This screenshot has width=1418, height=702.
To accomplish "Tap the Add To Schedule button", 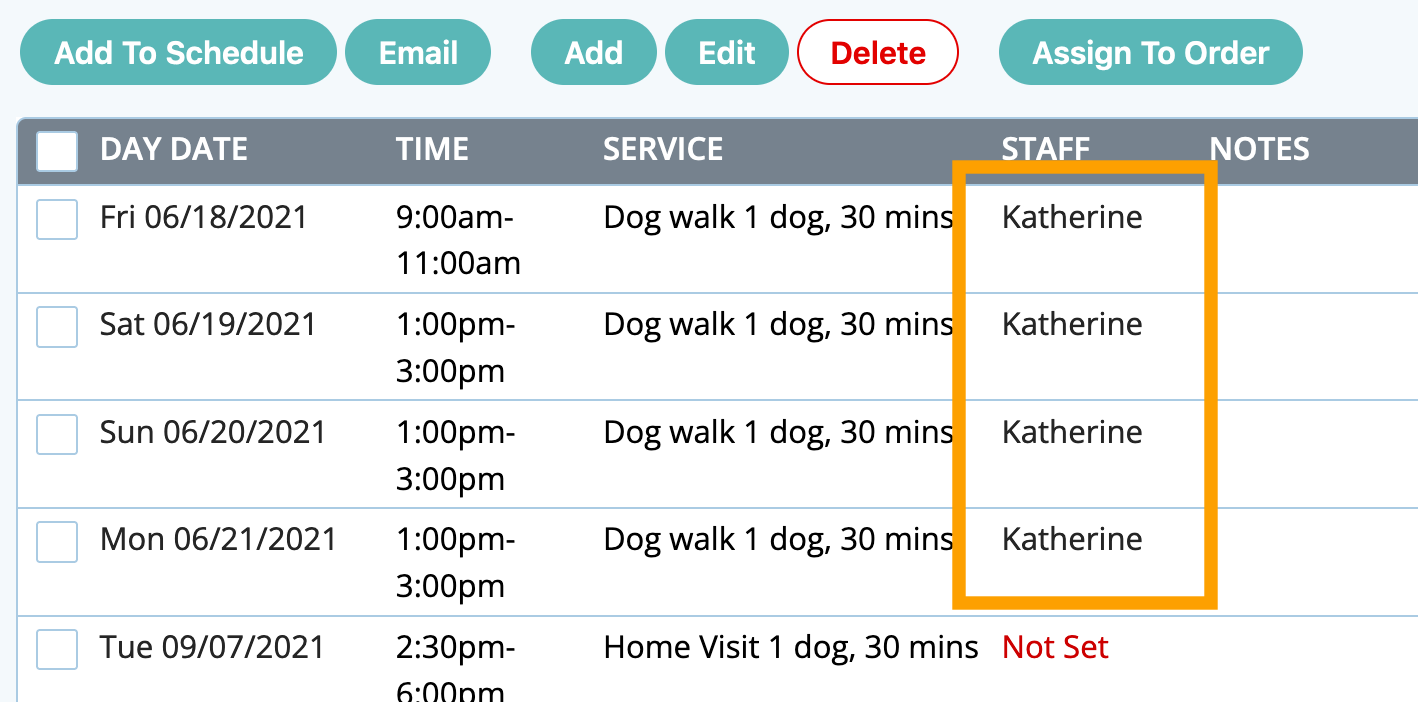I will tap(178, 53).
